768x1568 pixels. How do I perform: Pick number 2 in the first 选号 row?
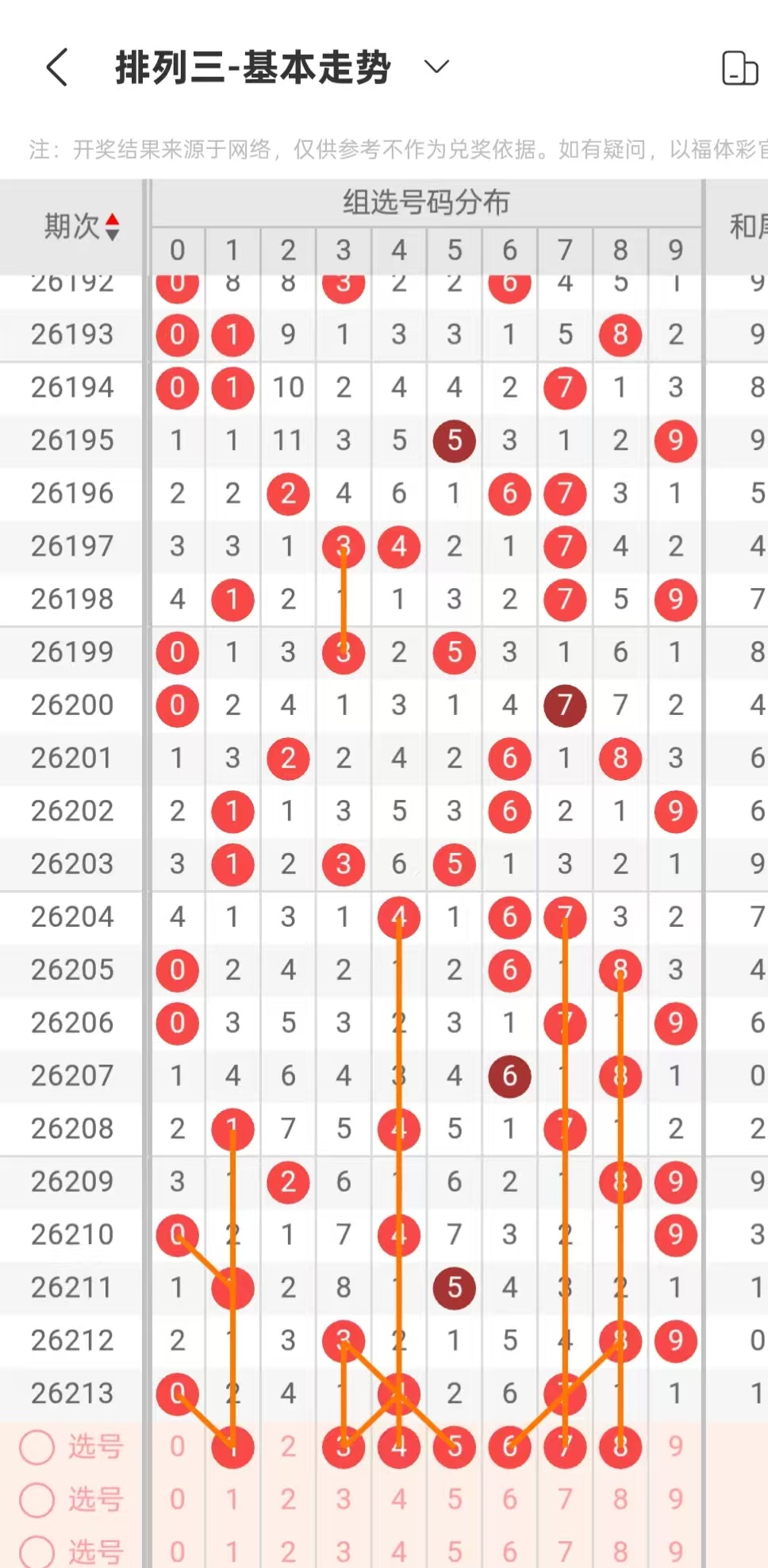pyautogui.click(x=288, y=1447)
